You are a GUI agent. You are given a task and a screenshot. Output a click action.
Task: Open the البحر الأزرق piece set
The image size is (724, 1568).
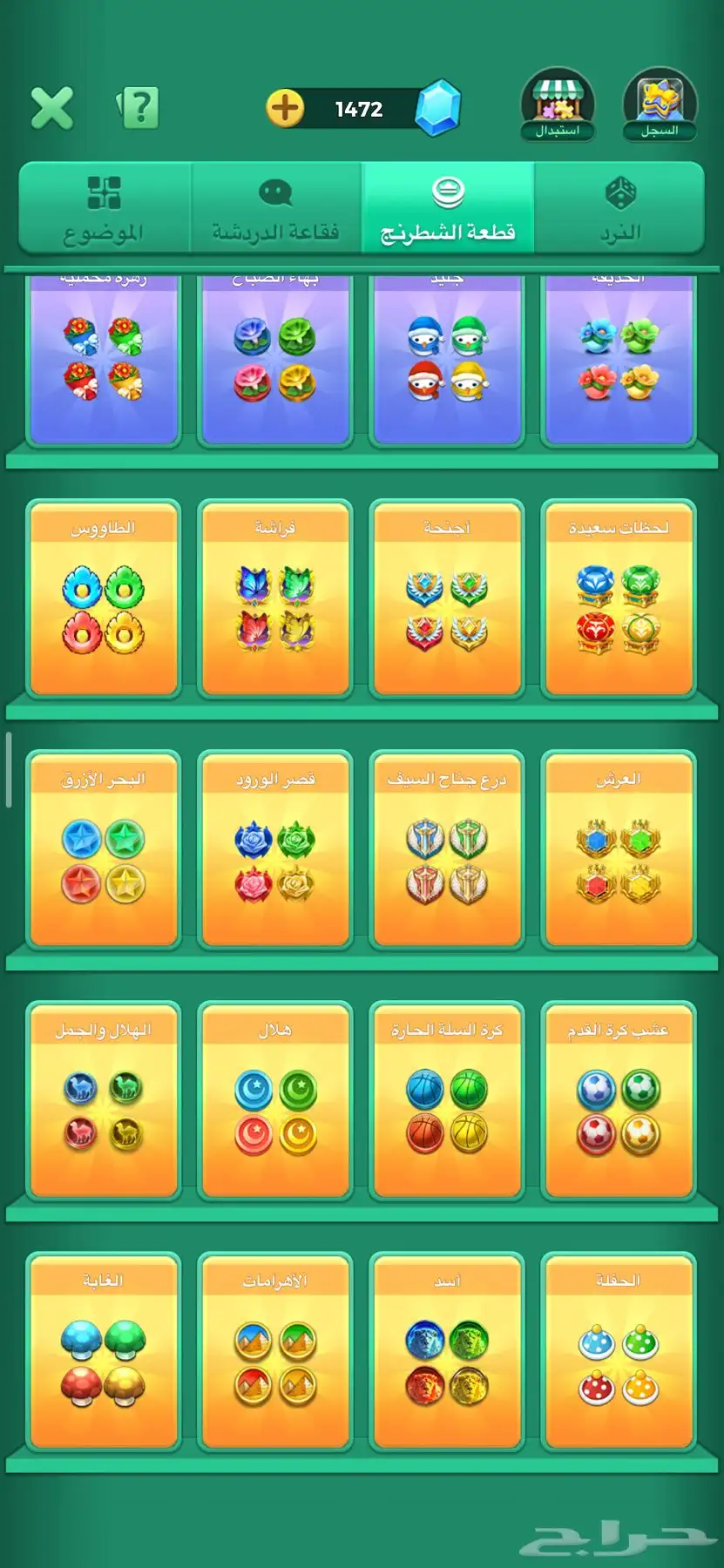[104, 849]
